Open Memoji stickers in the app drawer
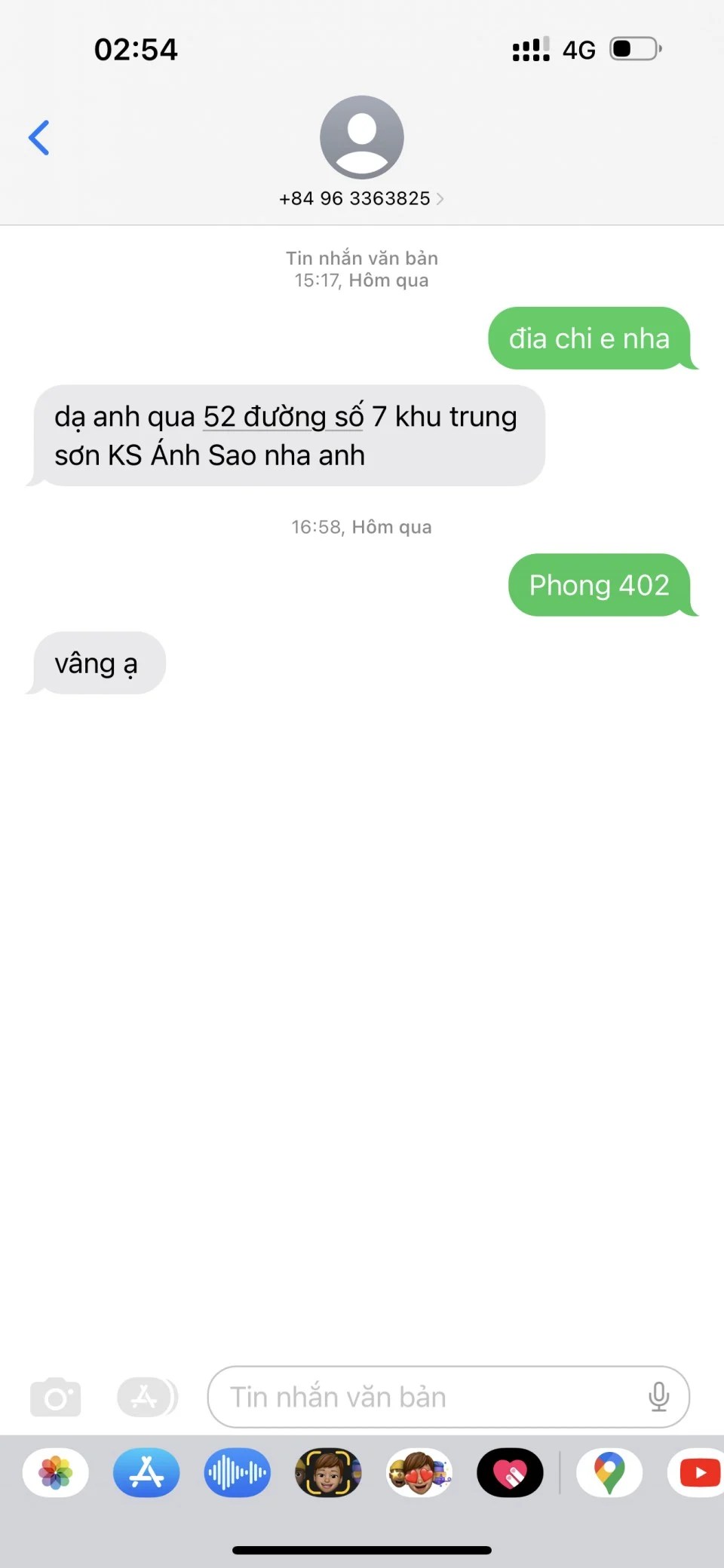Screen dimensions: 724x1568 pos(419,1472)
